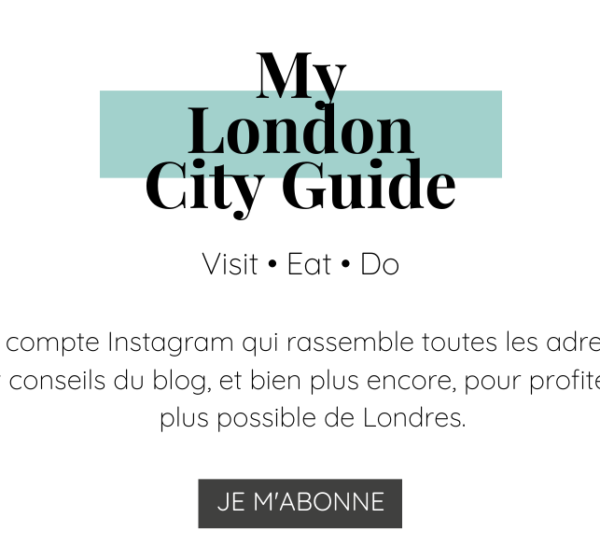Tap the JE M'ABONNE button
This screenshot has width=600, height=560.
(300, 503)
